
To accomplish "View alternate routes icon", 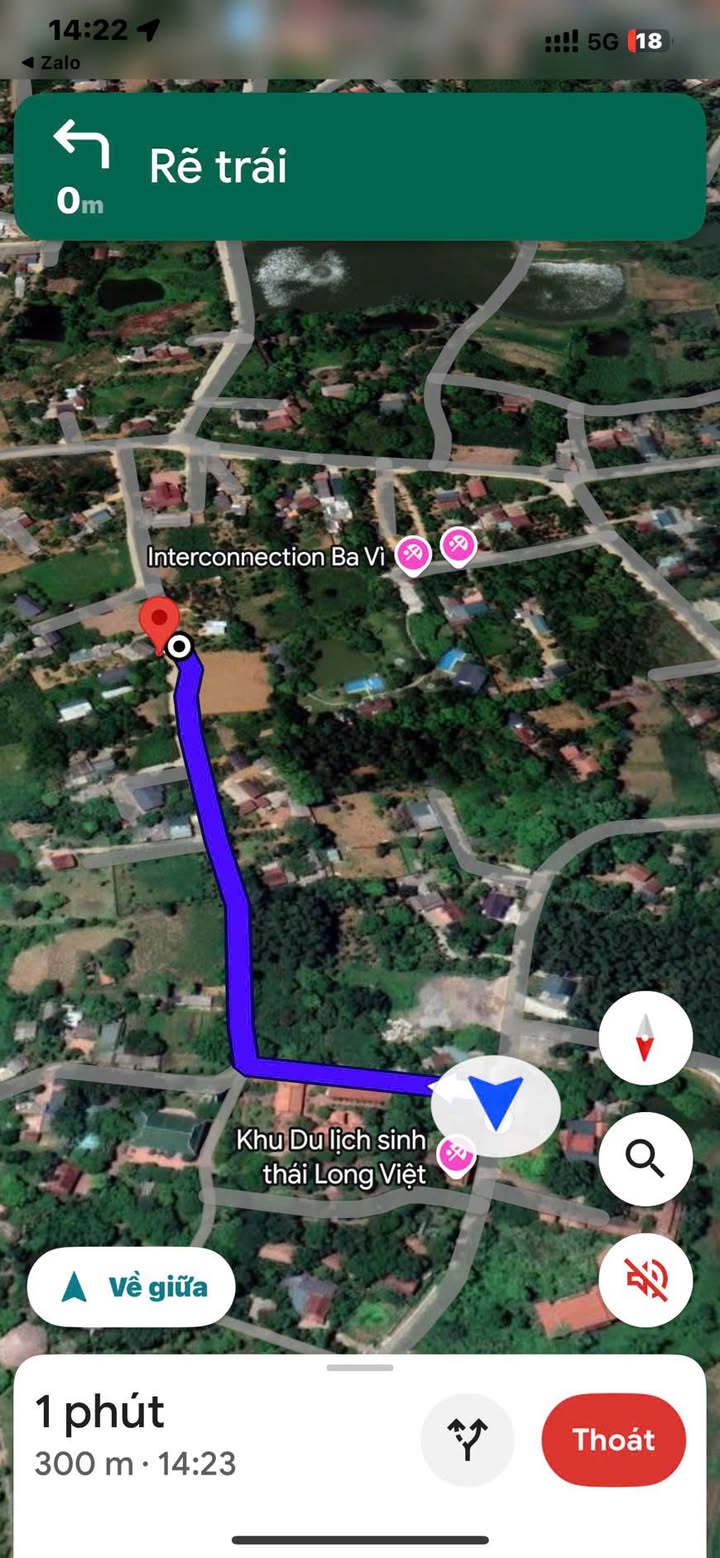I will click(467, 1440).
